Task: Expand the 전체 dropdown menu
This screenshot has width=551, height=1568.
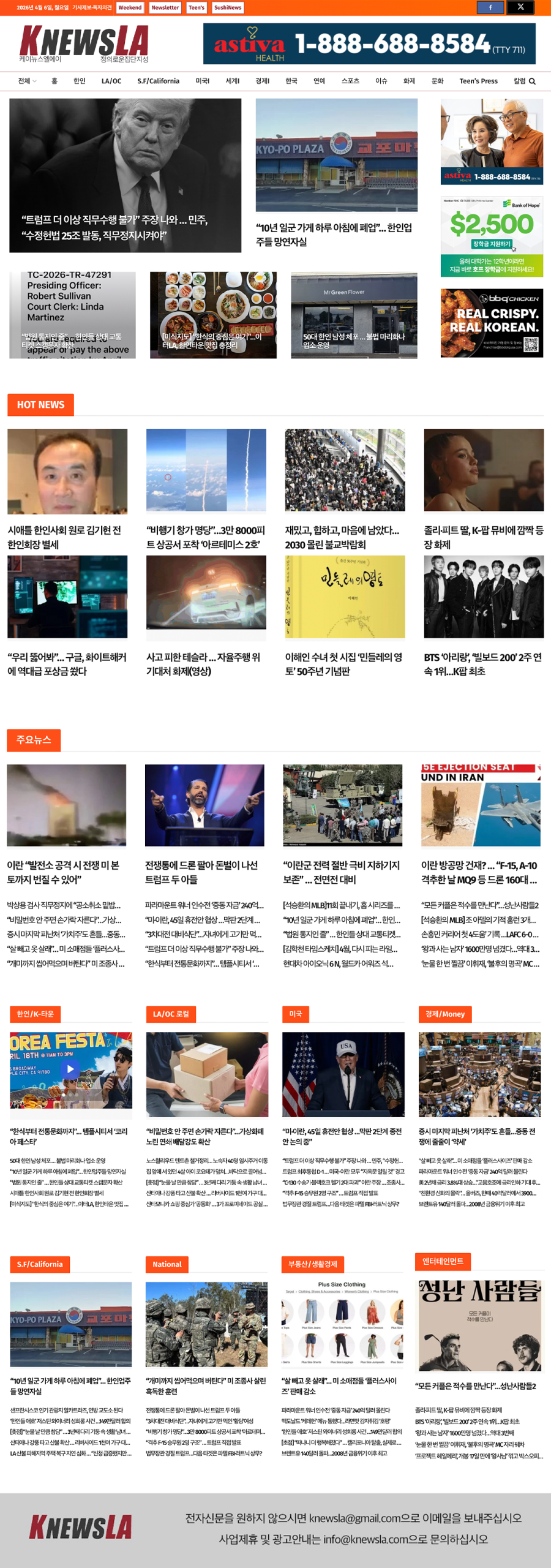Action: pos(27,81)
